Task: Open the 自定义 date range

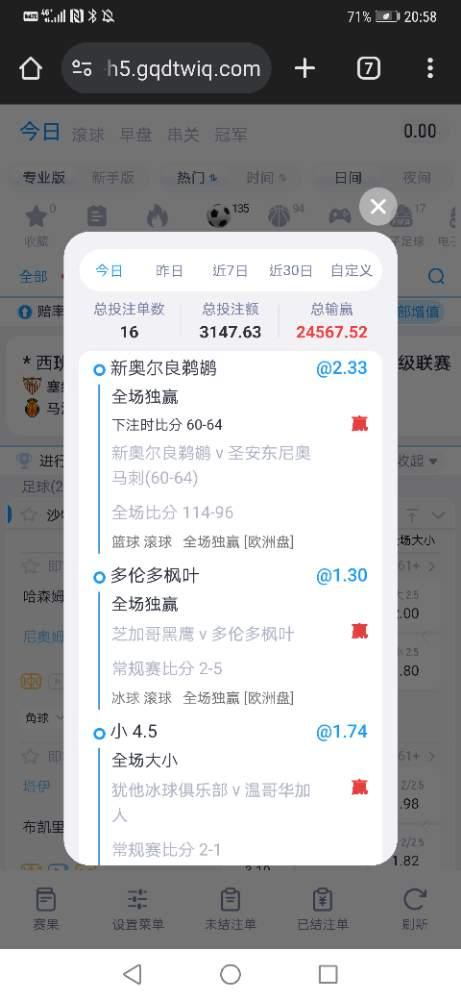Action: click(x=351, y=270)
